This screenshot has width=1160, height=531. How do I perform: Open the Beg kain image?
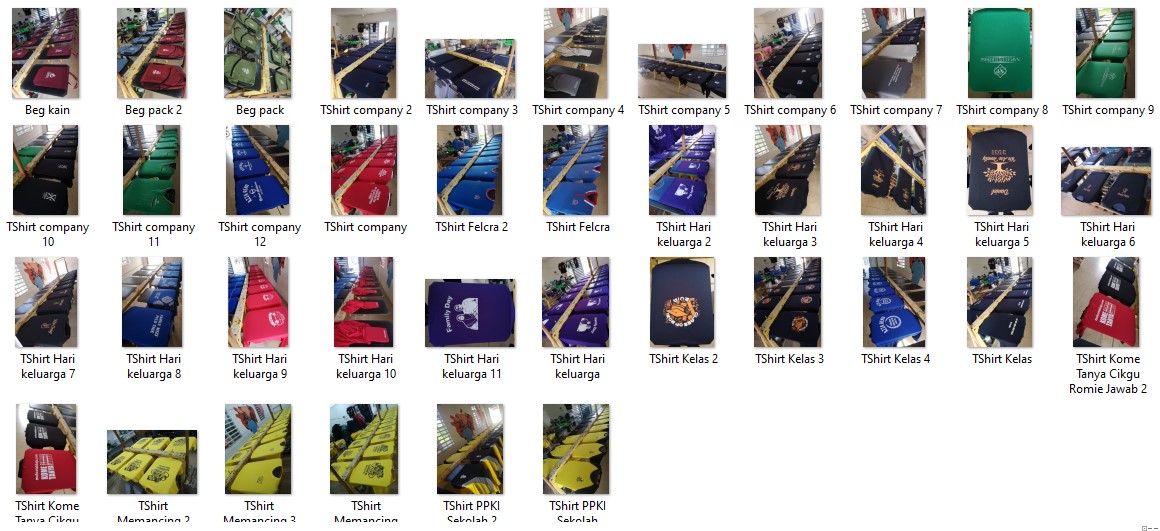tap(46, 53)
